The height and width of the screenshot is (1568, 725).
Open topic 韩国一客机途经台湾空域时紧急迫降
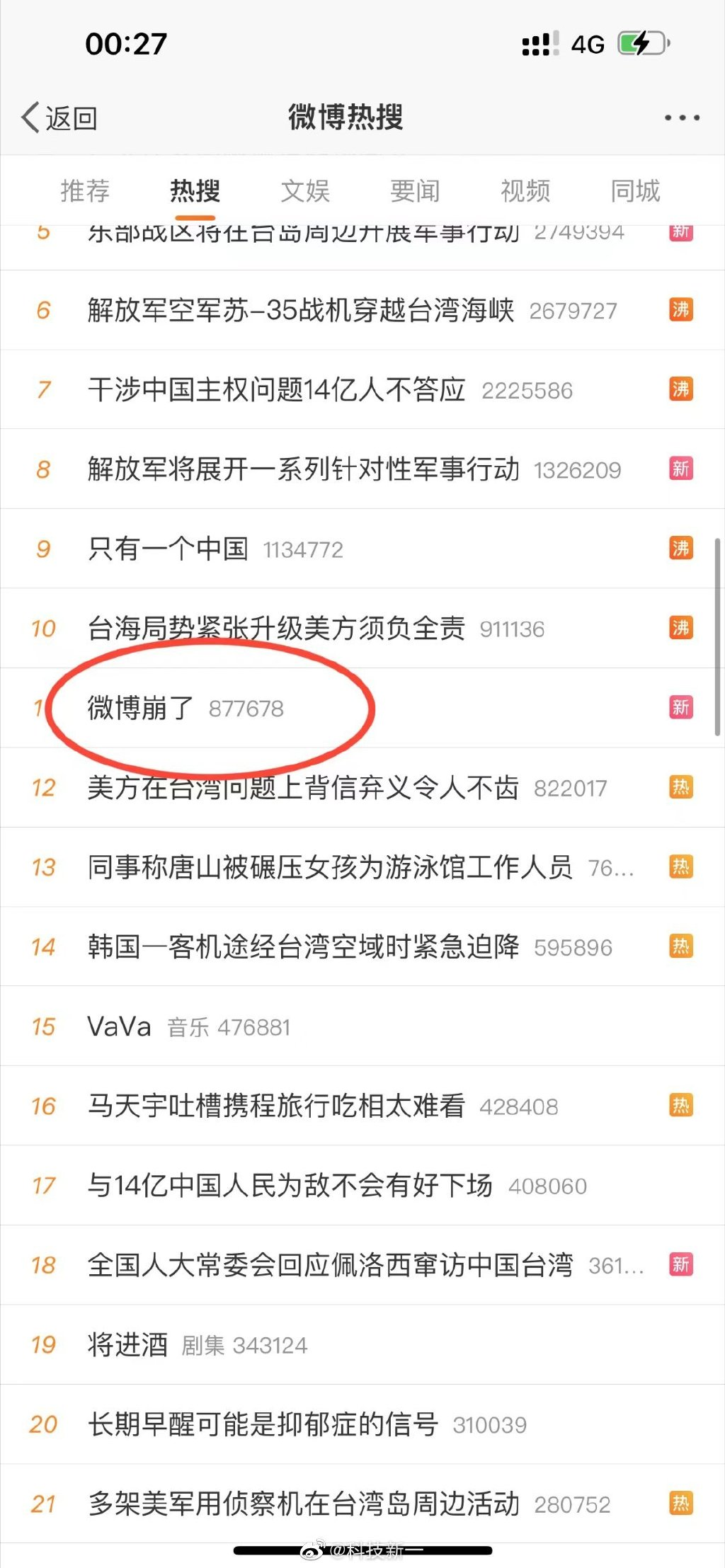(x=303, y=946)
